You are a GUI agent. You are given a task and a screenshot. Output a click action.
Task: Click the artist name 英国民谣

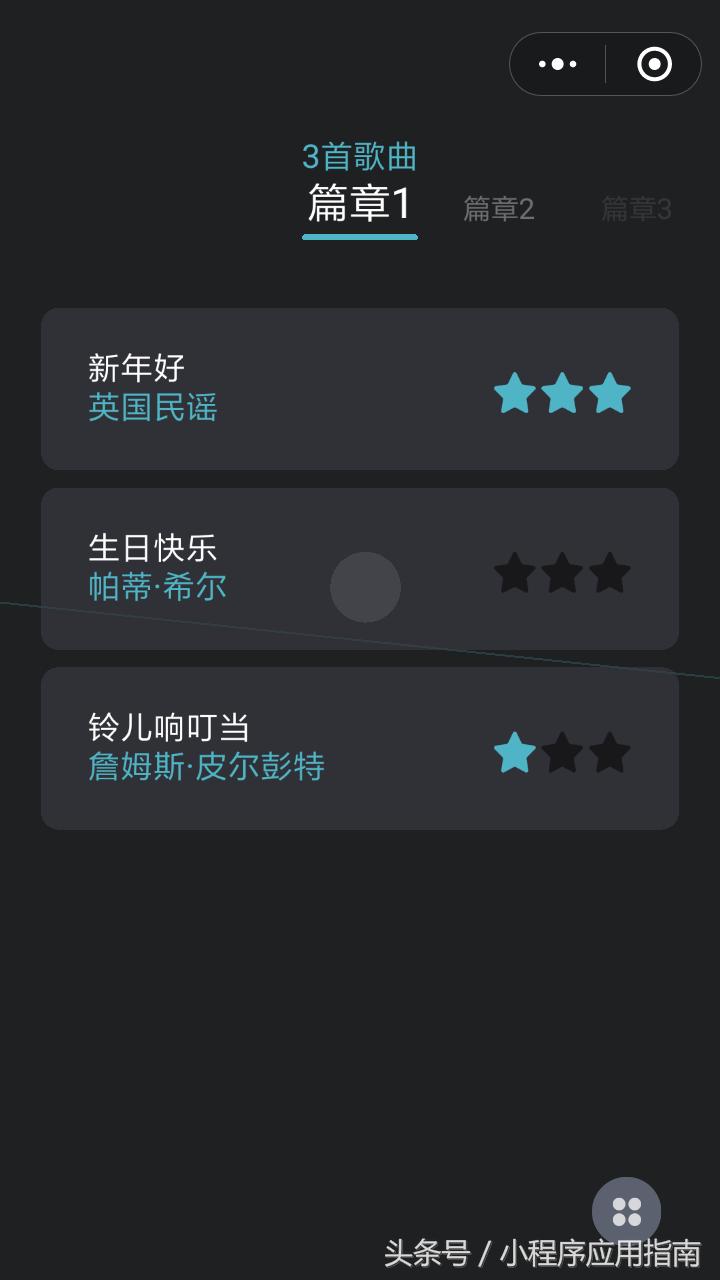[153, 409]
